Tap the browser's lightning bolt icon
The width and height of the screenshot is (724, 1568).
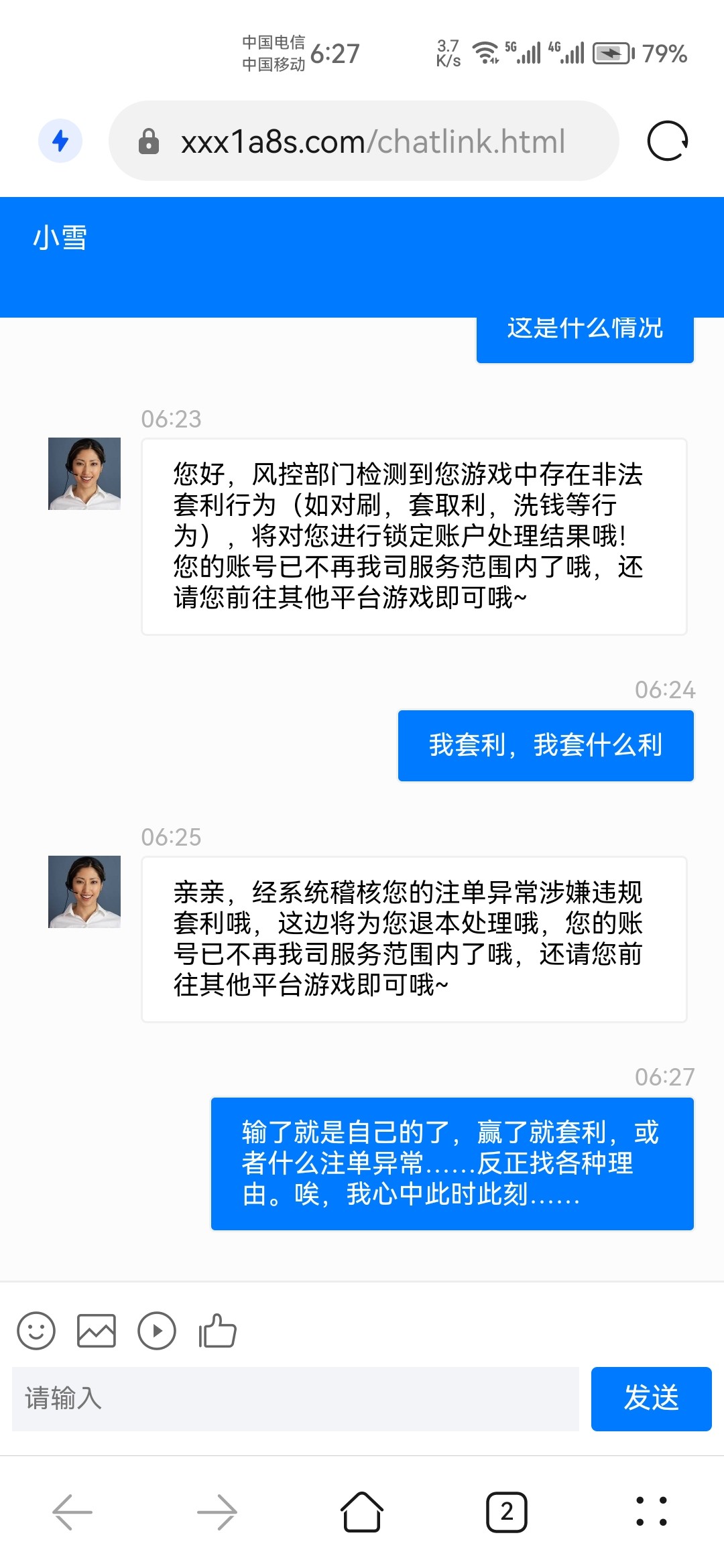(x=60, y=141)
